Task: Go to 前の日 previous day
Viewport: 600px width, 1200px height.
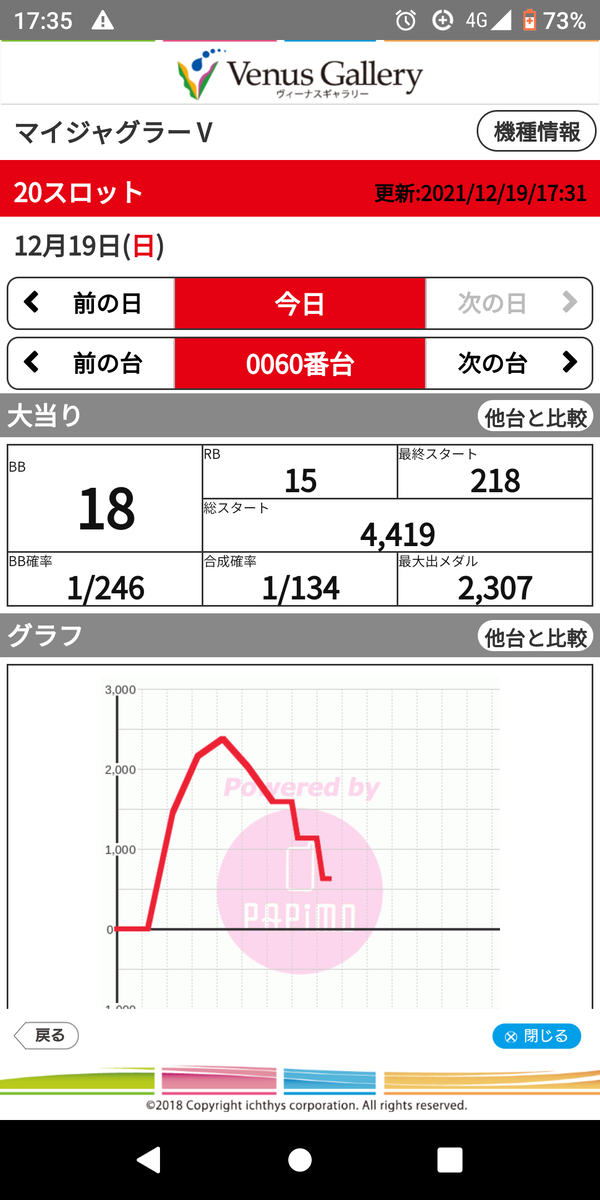Action: pos(91,303)
